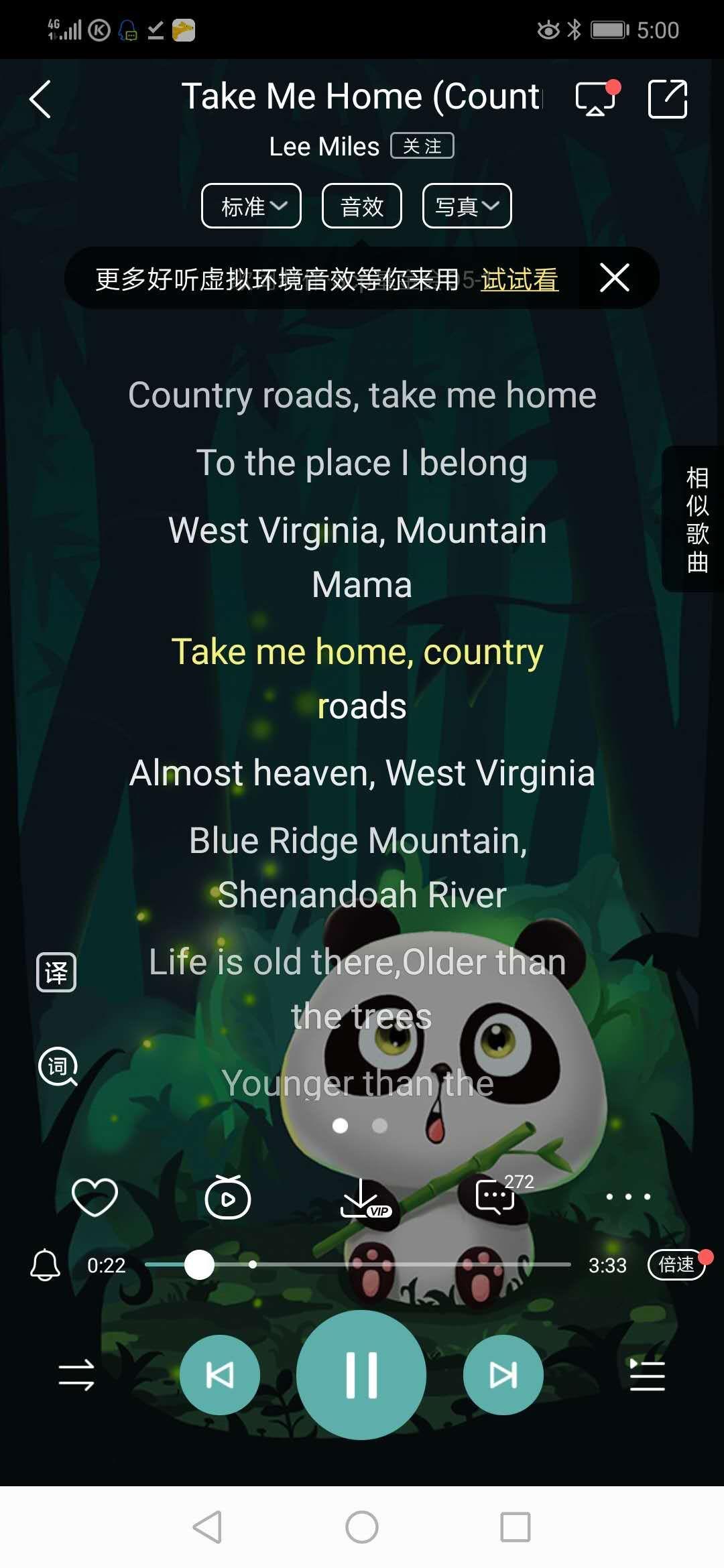Viewport: 724px width, 1568px height.
Task: Open the 词 lyrics search icon
Action: (58, 1066)
